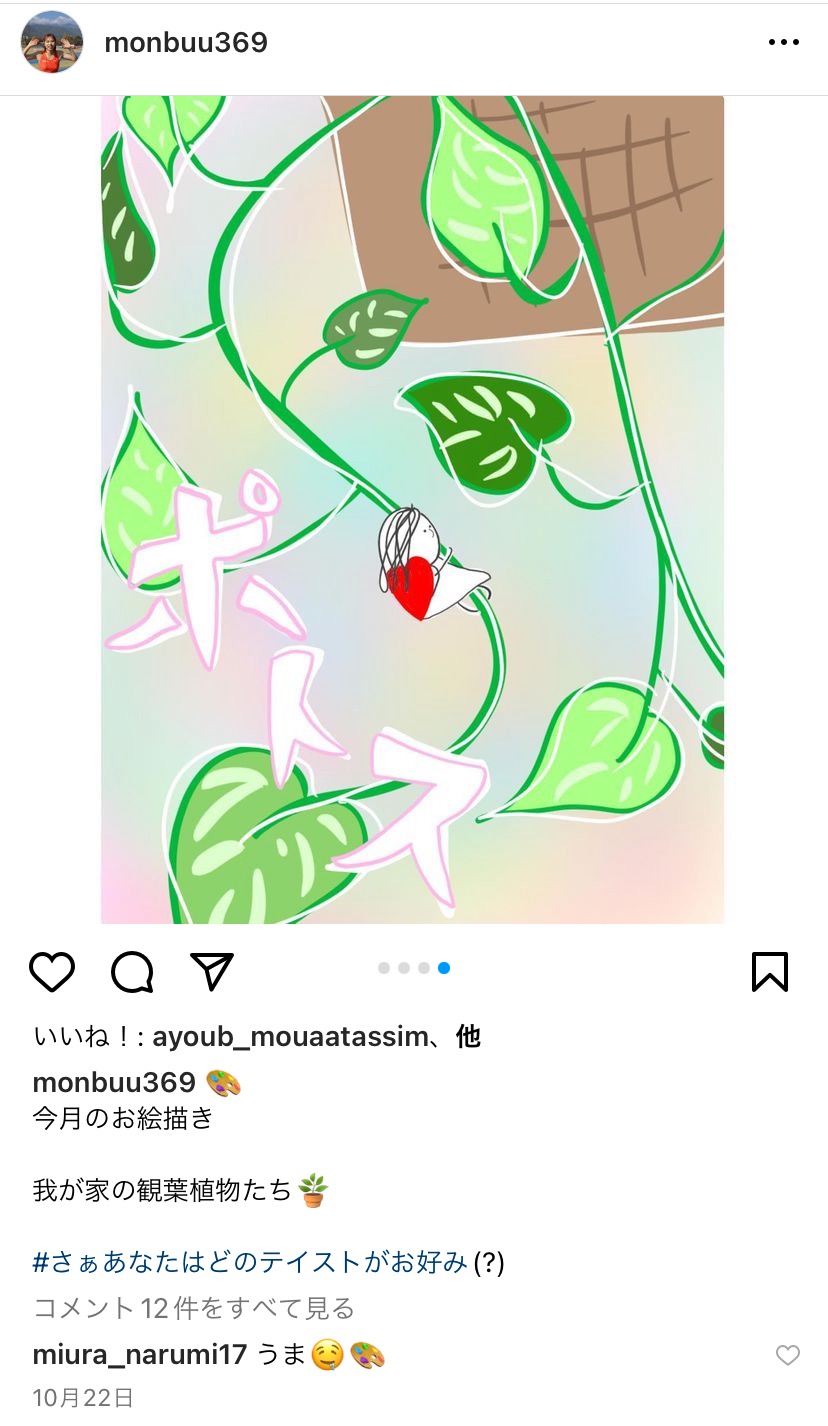
Task: Like this post with the heart icon
Action: (x=52, y=971)
